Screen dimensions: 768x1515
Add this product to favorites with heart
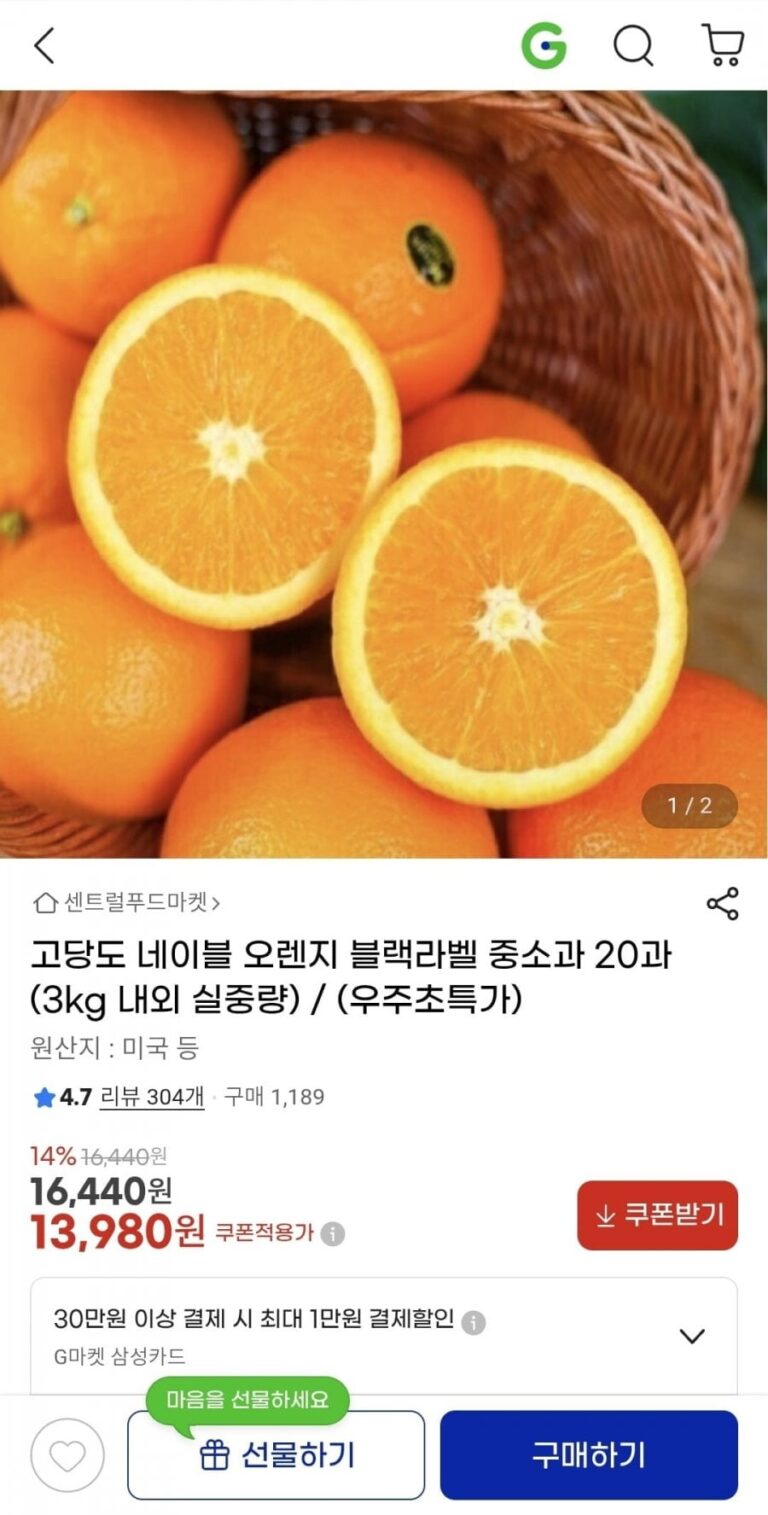67,1455
